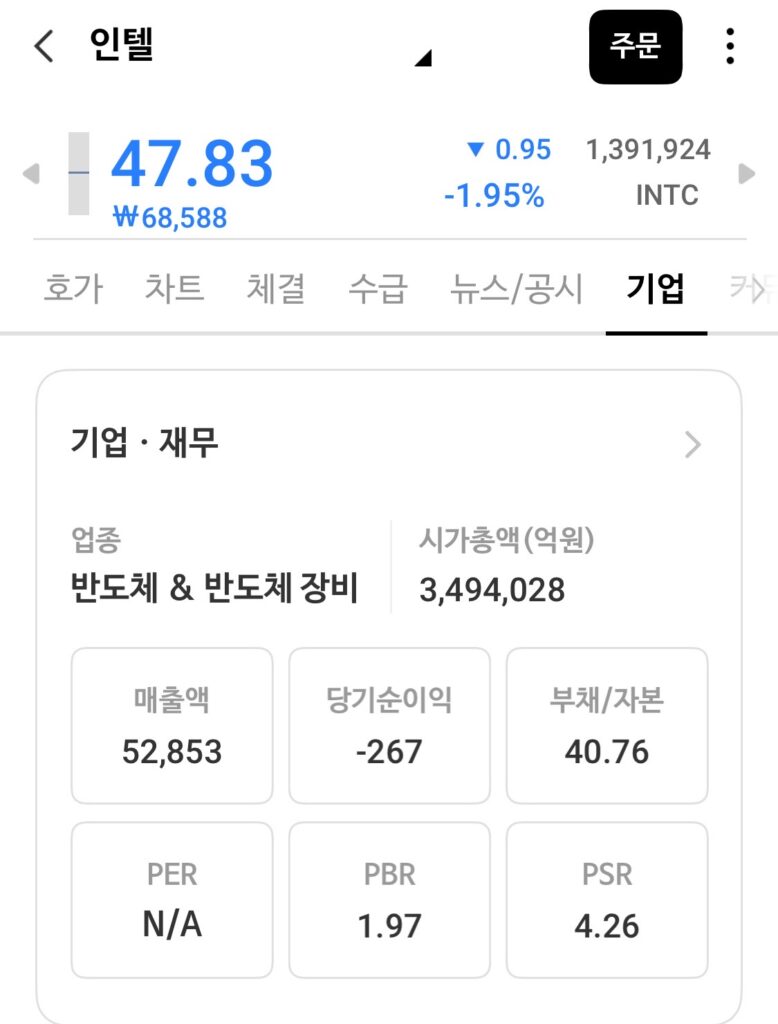Go to the previous stock with left arrow
Screen dimensions: 778x1024
click(x=31, y=174)
